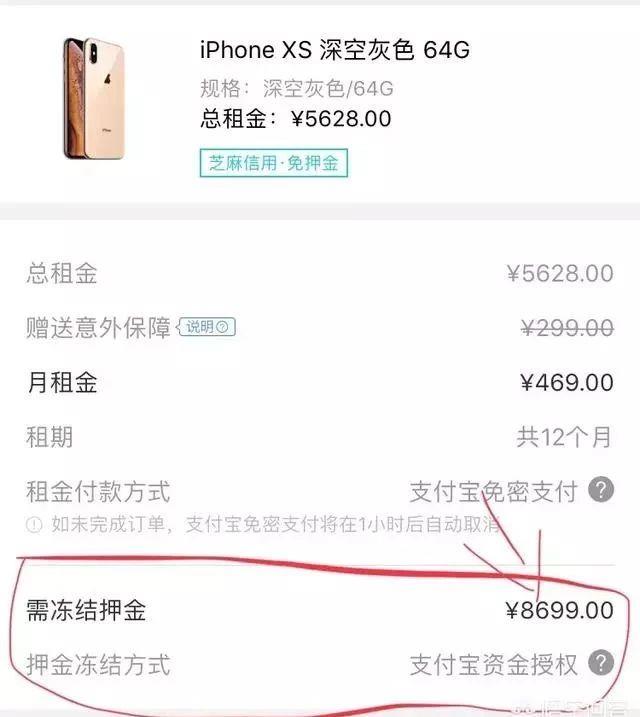
Task: Tap the help icon beside 支付宝免密支付
Action: [600, 490]
